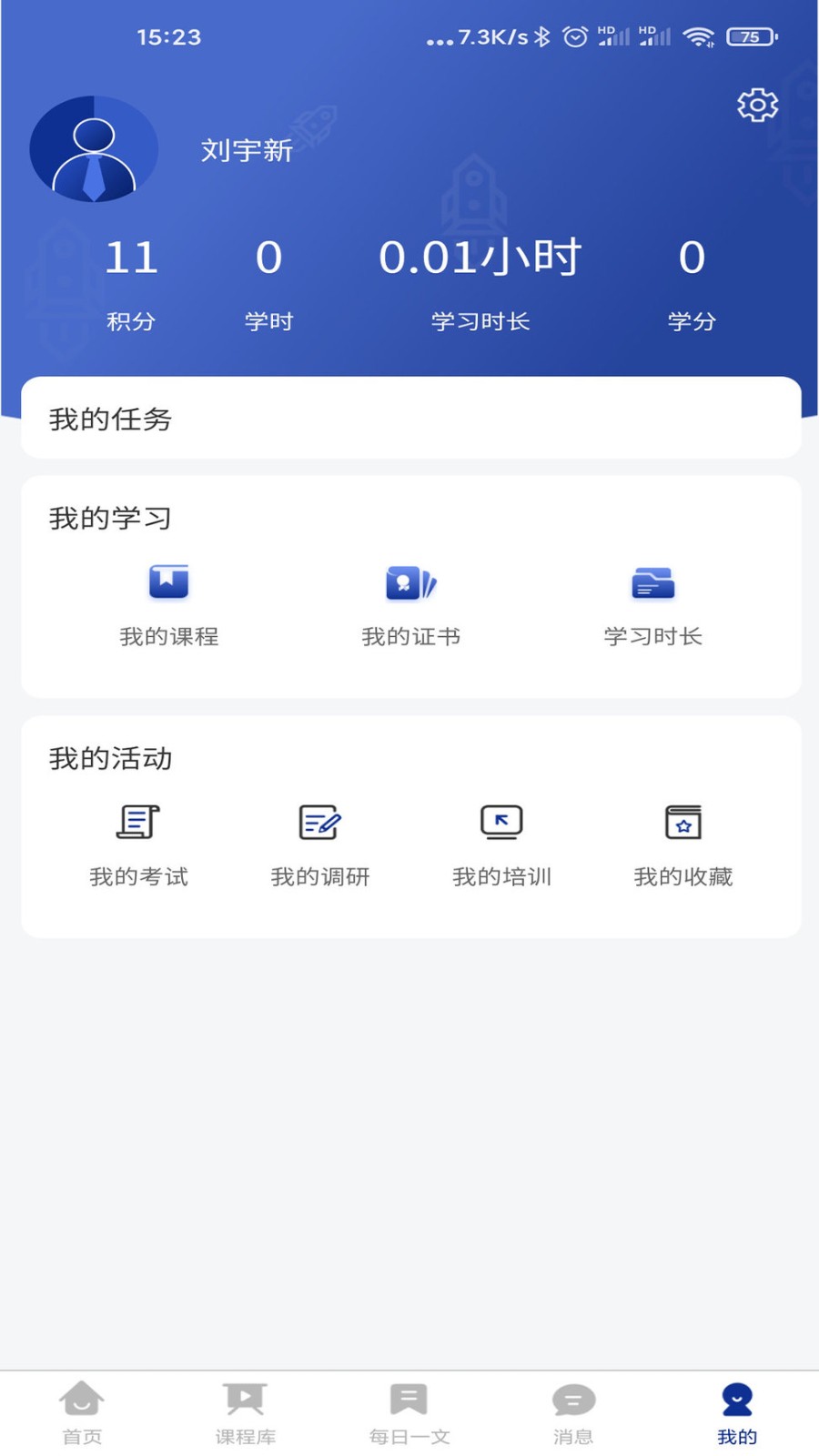
Task: Open 我的证书 (My Certificates) icon
Action: pos(409,582)
